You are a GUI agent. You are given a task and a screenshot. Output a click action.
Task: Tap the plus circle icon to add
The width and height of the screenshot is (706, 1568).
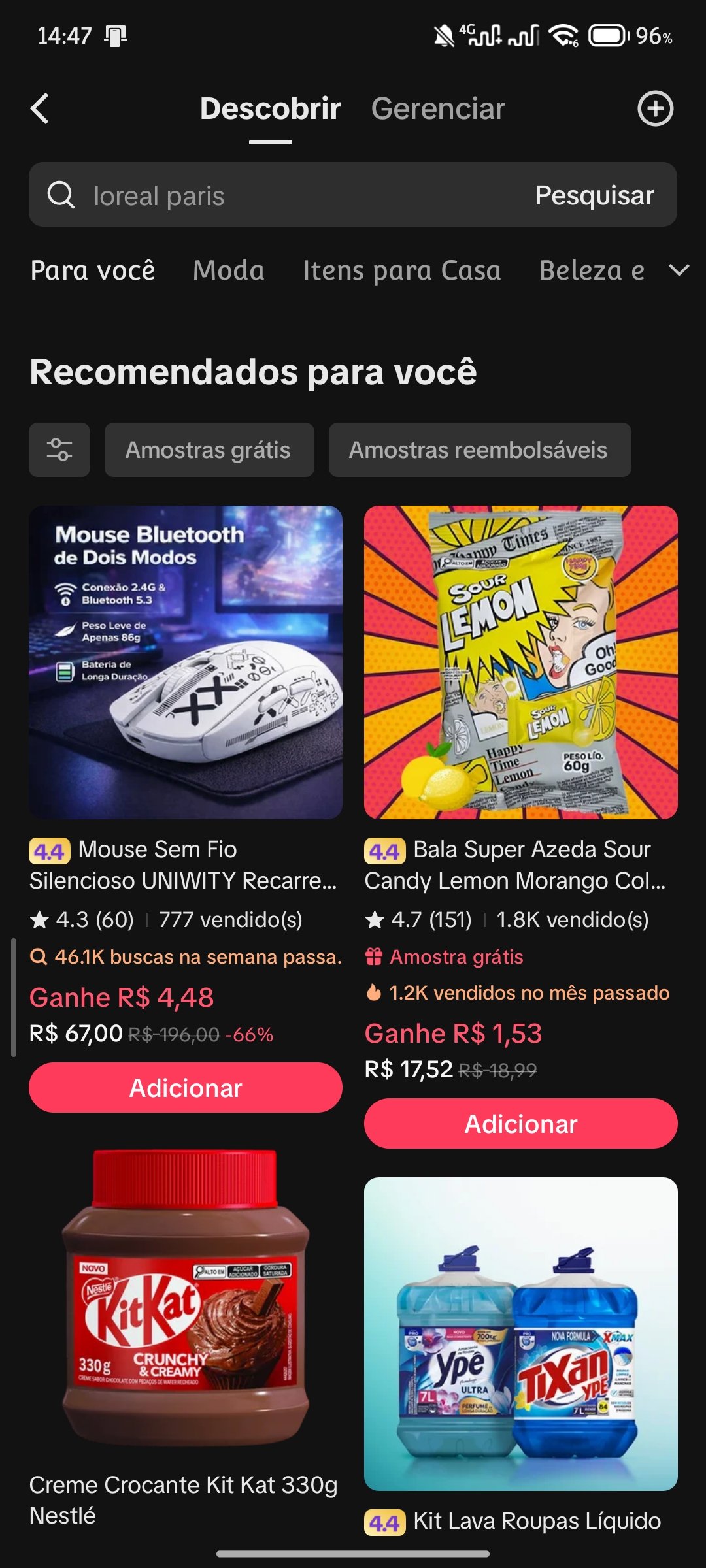pyautogui.click(x=655, y=108)
